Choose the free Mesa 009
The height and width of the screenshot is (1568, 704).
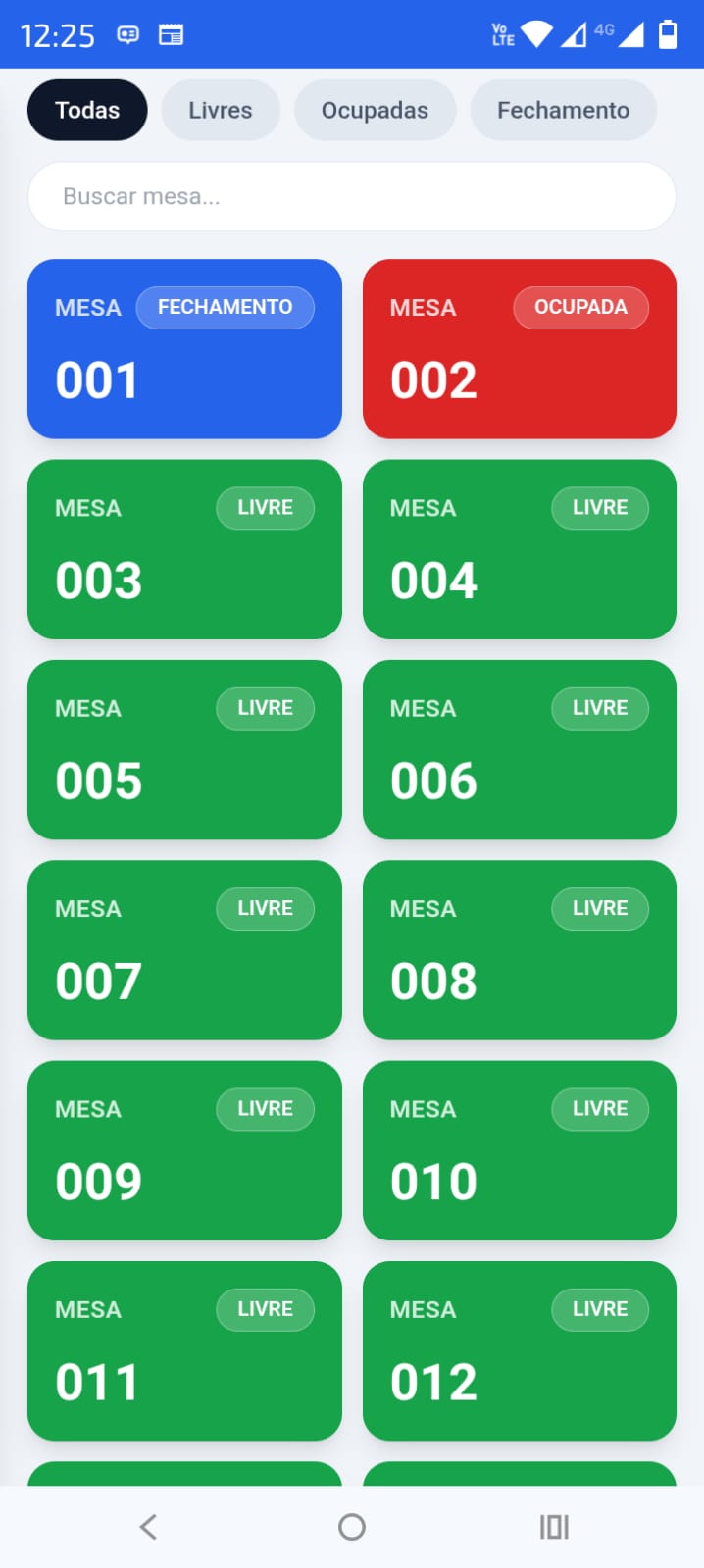coord(184,1150)
